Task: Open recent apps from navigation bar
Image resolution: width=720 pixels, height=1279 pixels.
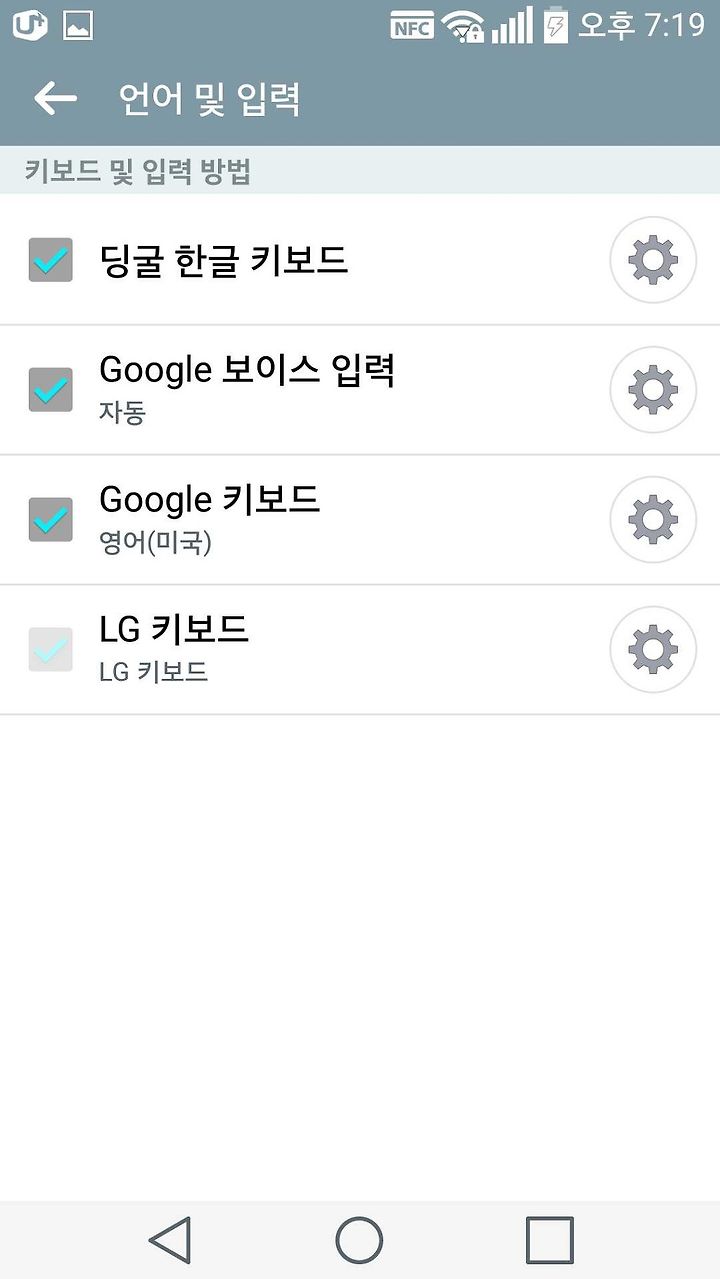Action: coord(550,1240)
